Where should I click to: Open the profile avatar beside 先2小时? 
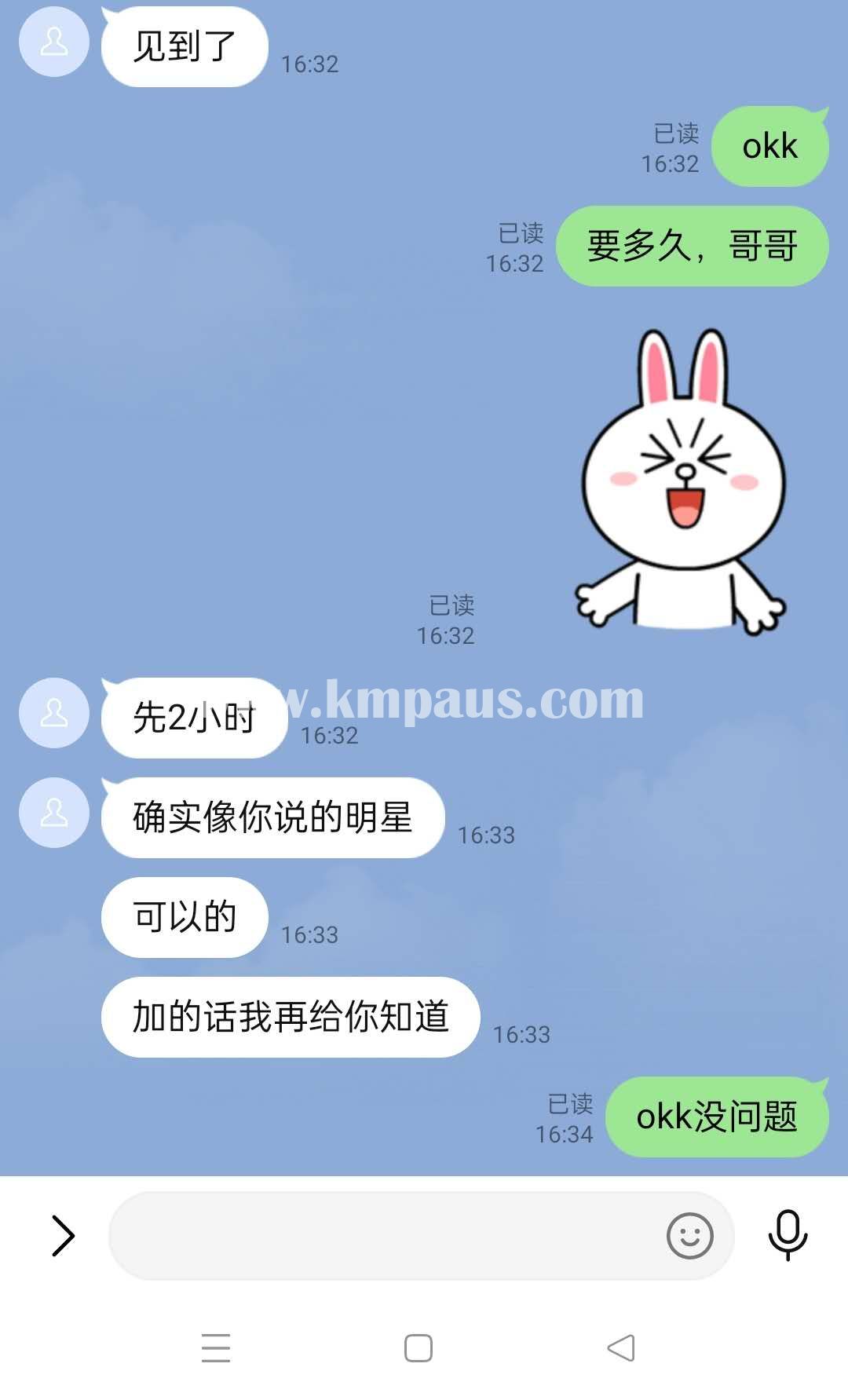(x=54, y=713)
